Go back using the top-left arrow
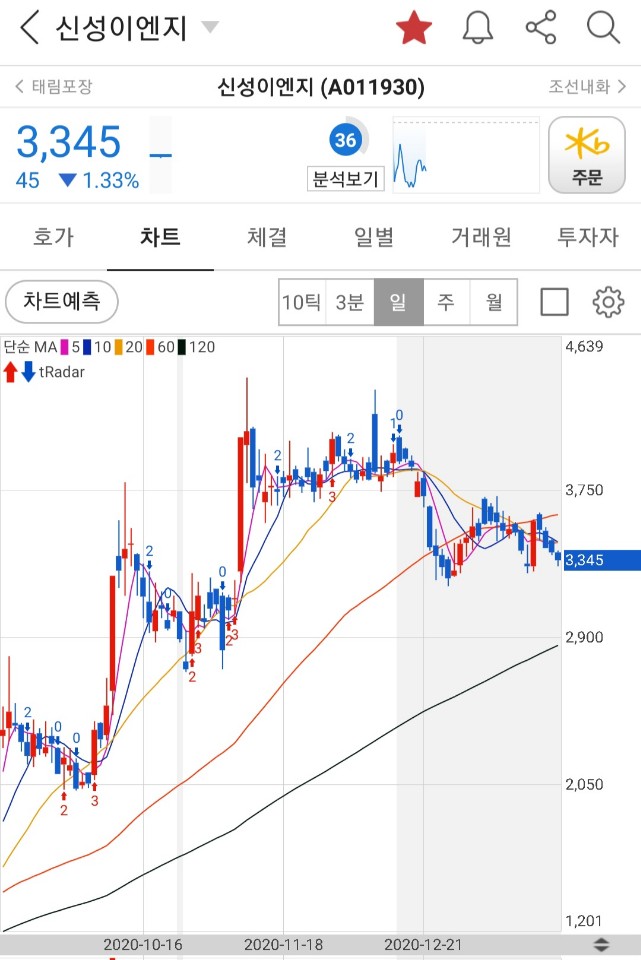The image size is (641, 960). pyautogui.click(x=30, y=28)
